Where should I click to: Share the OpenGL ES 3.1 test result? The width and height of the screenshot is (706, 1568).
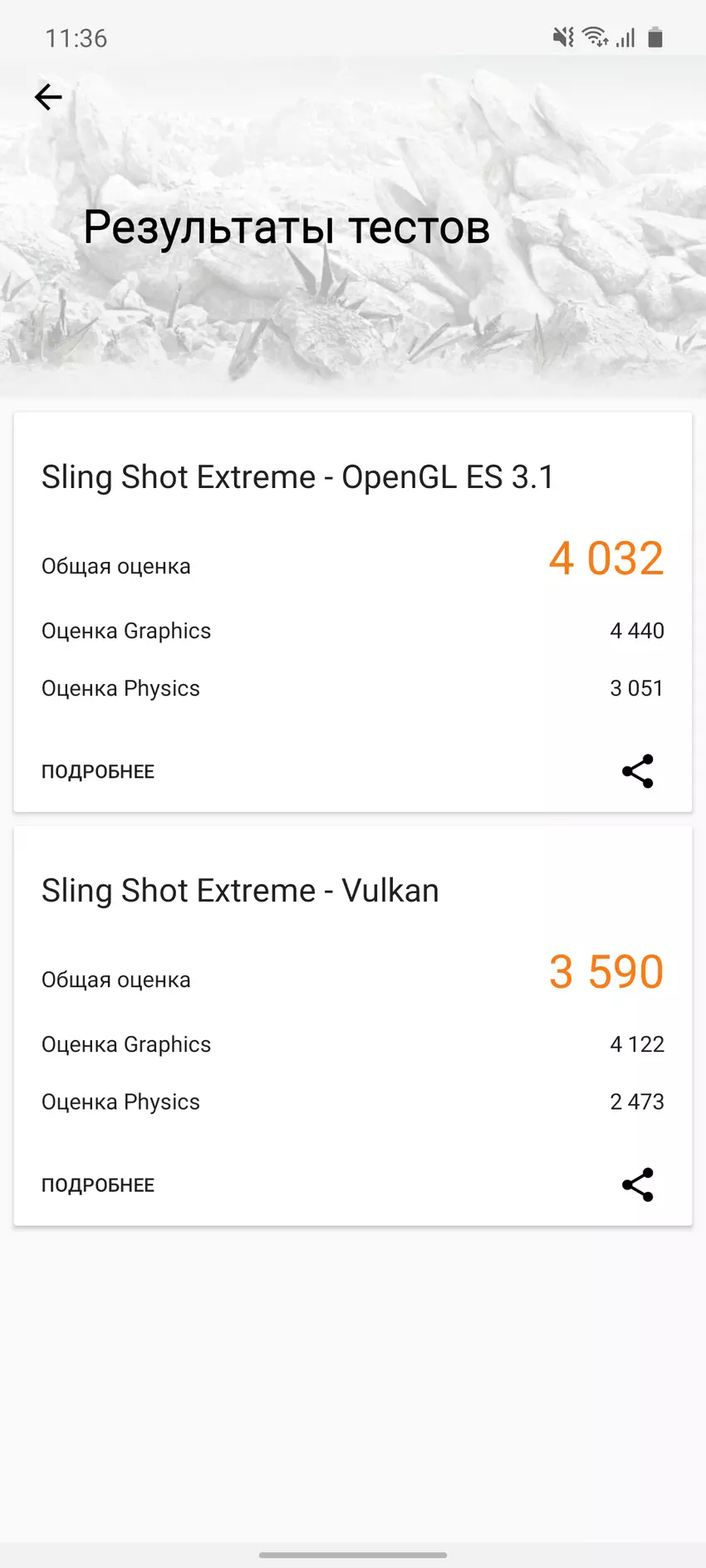pyautogui.click(x=637, y=771)
